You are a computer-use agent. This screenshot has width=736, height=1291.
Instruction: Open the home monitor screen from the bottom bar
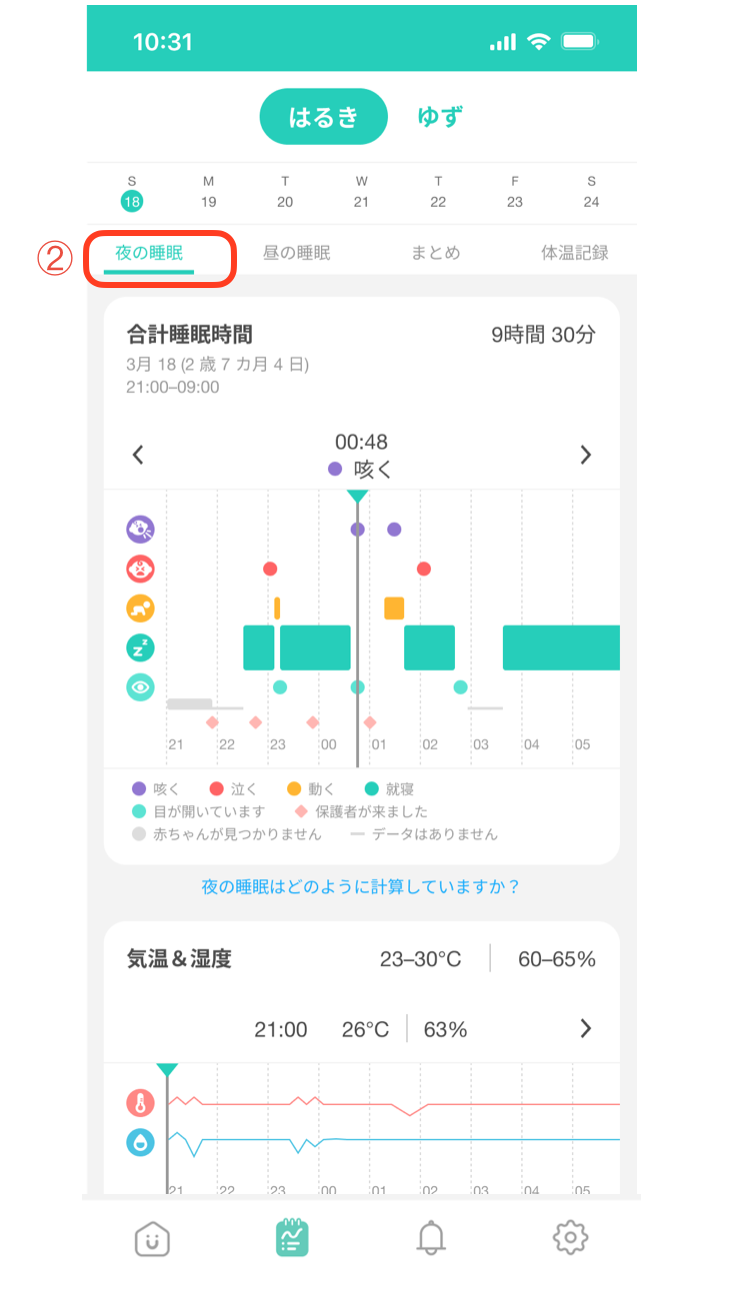[152, 1237]
